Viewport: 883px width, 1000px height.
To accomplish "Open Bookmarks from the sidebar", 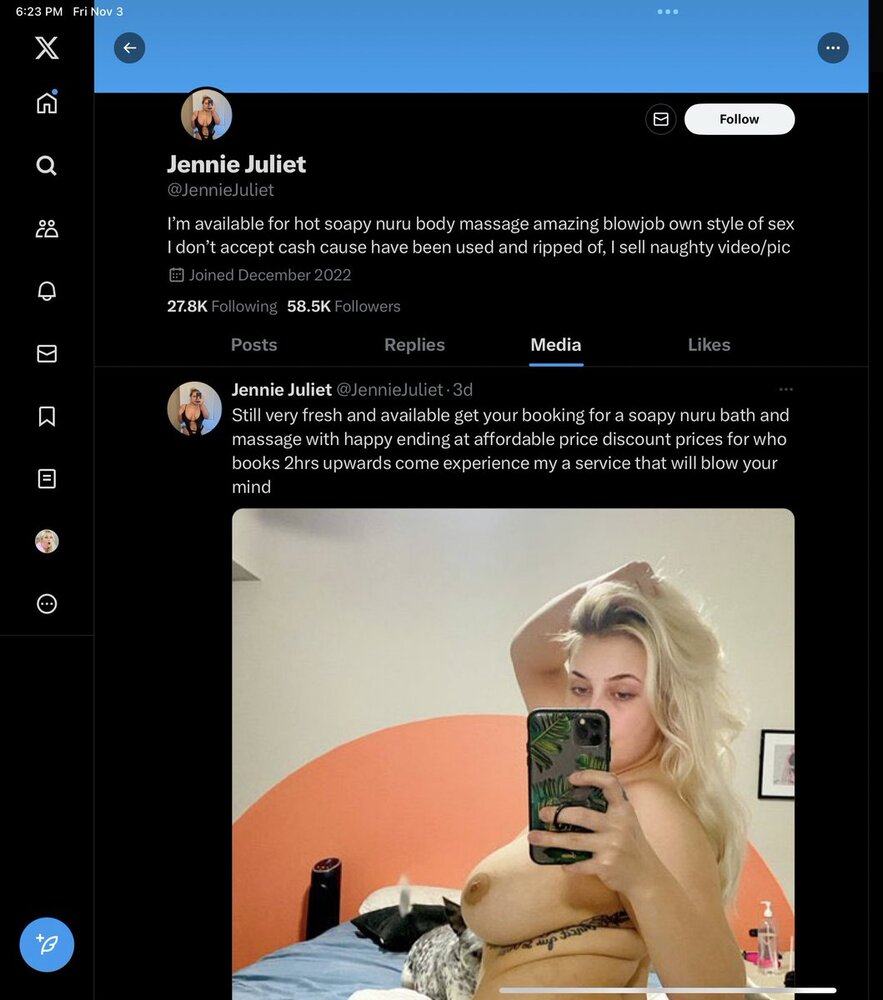I will tap(47, 416).
